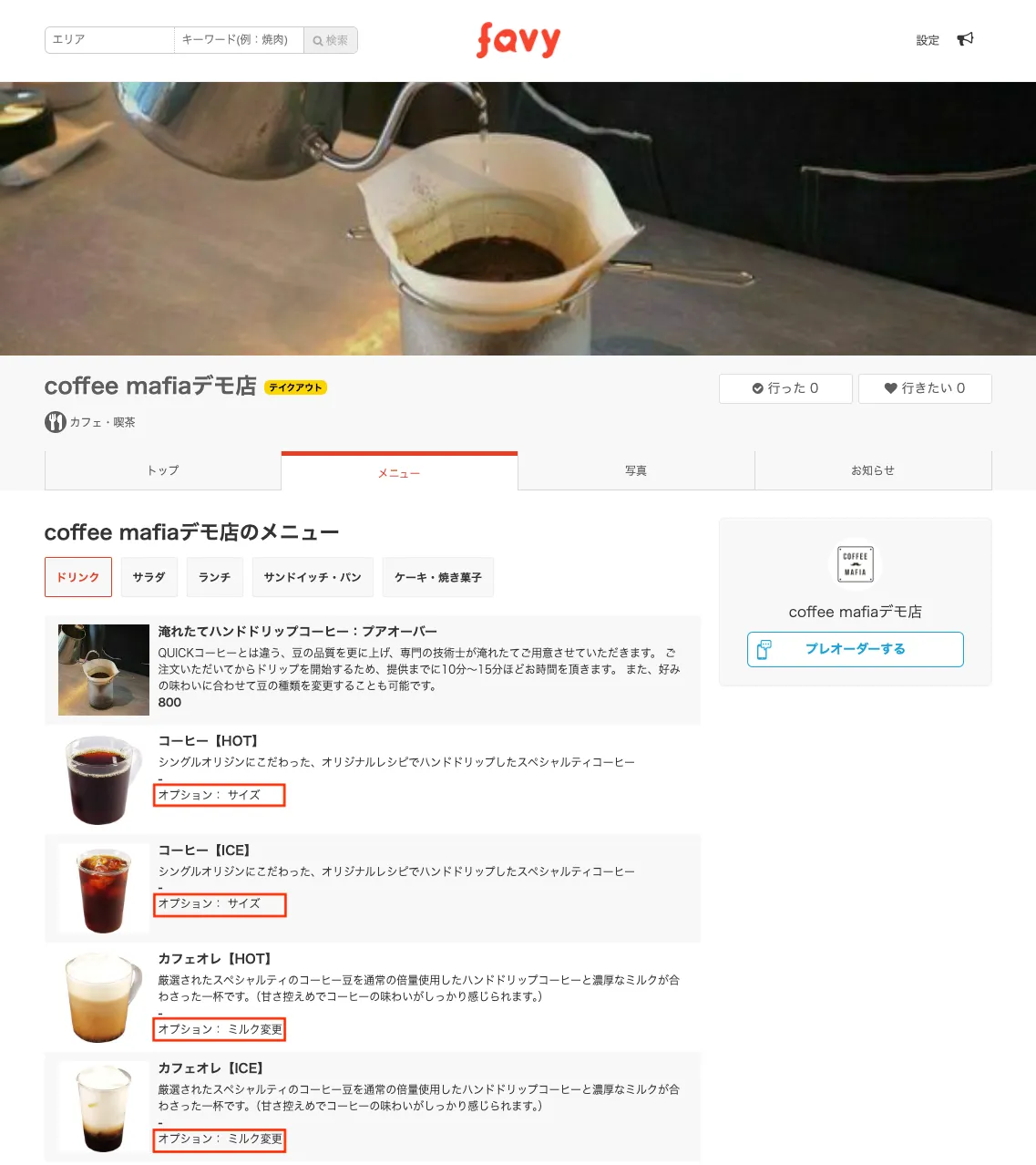Switch to the お知らせ tab

click(873, 470)
